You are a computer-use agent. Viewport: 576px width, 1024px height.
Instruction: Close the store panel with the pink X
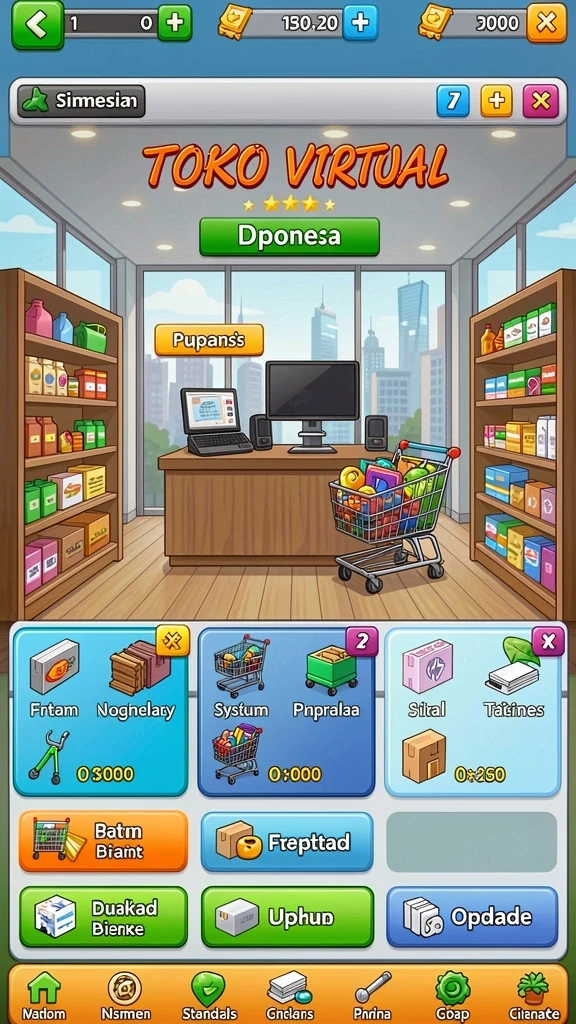pos(540,101)
